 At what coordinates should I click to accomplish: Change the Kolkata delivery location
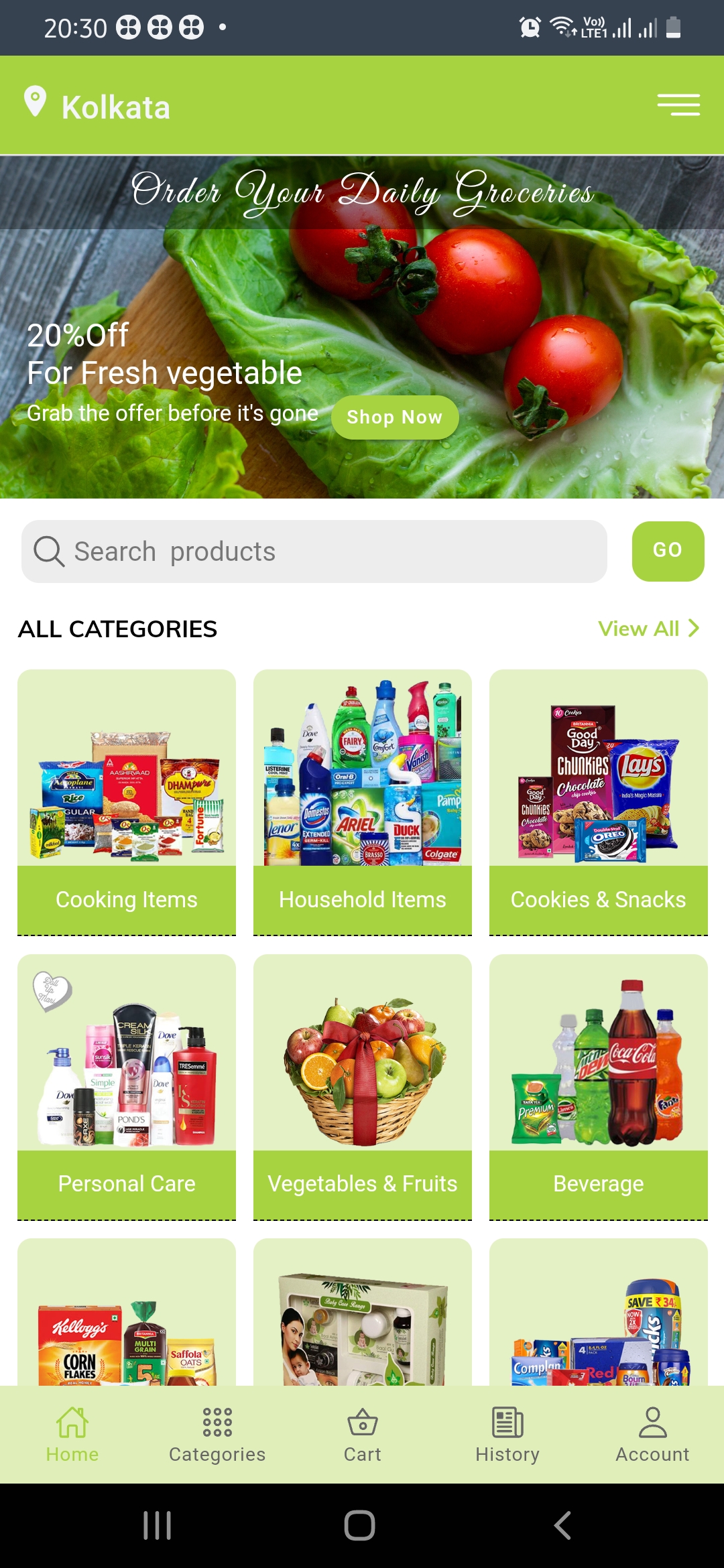click(x=97, y=106)
